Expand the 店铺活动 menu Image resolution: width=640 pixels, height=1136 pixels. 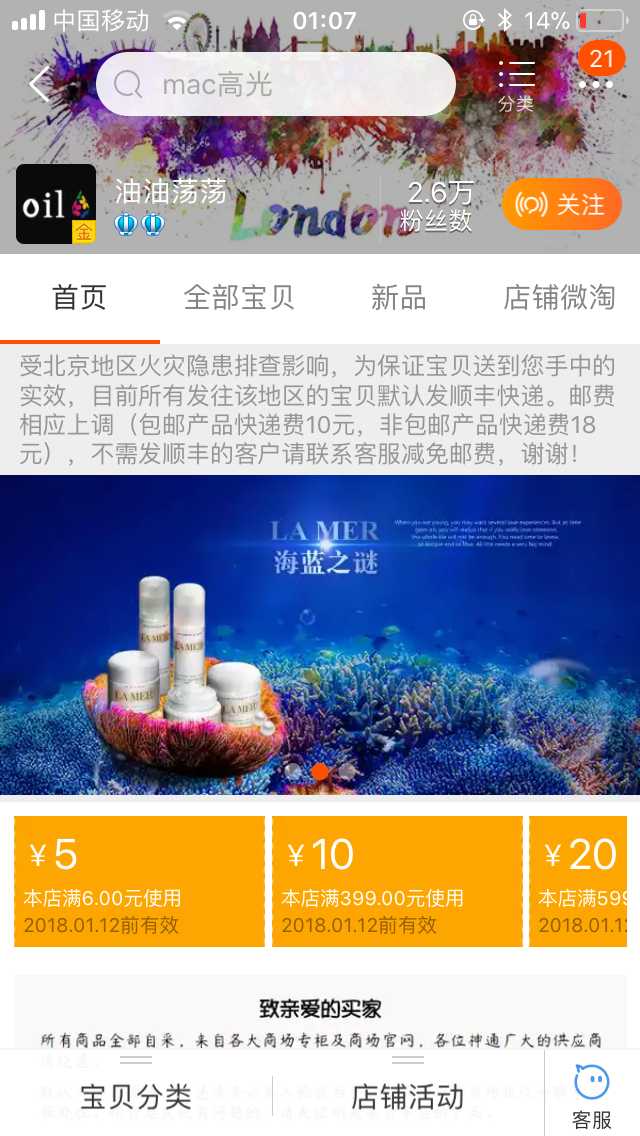(407, 1096)
